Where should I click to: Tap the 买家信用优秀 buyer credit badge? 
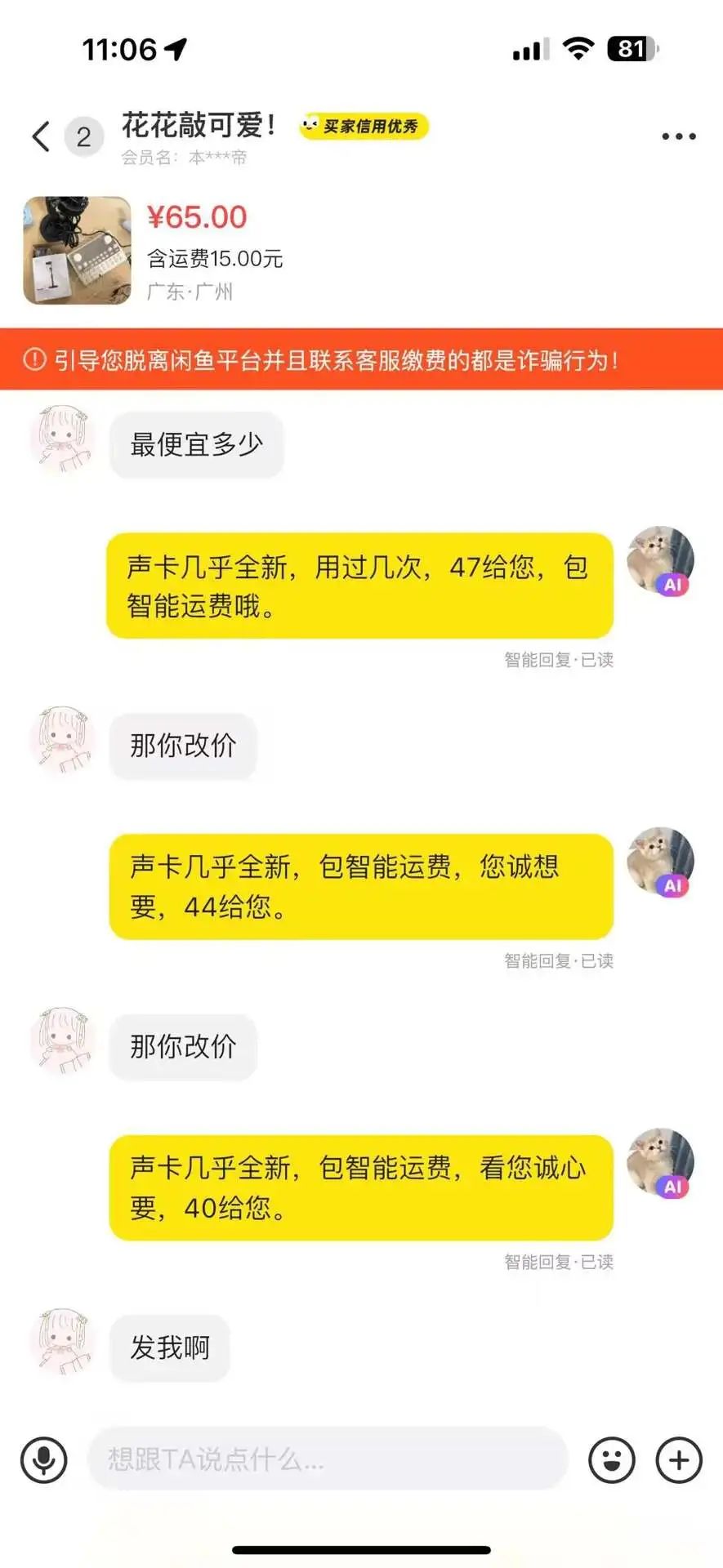pos(364,127)
